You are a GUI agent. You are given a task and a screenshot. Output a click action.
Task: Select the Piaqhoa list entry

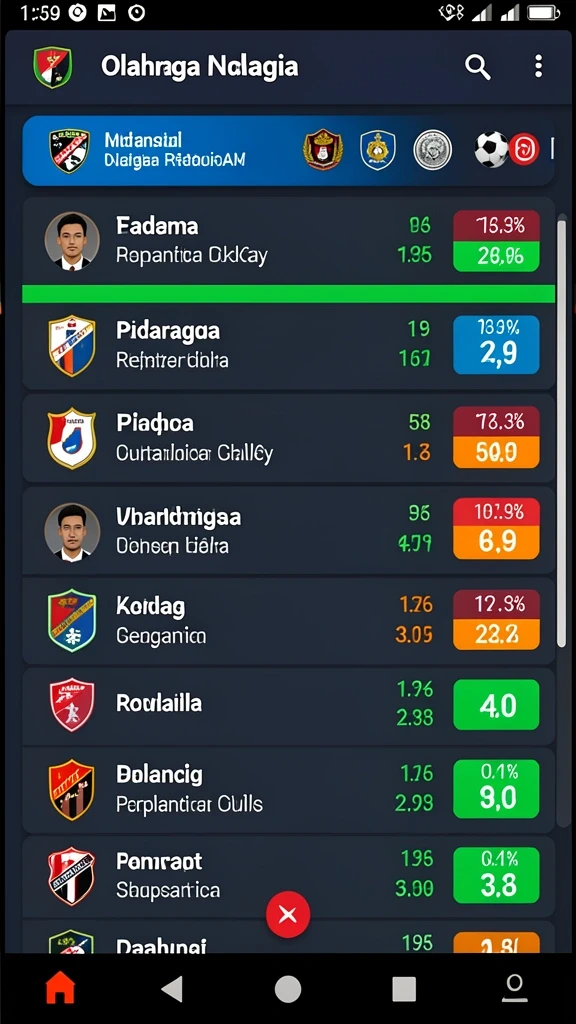pos(289,438)
